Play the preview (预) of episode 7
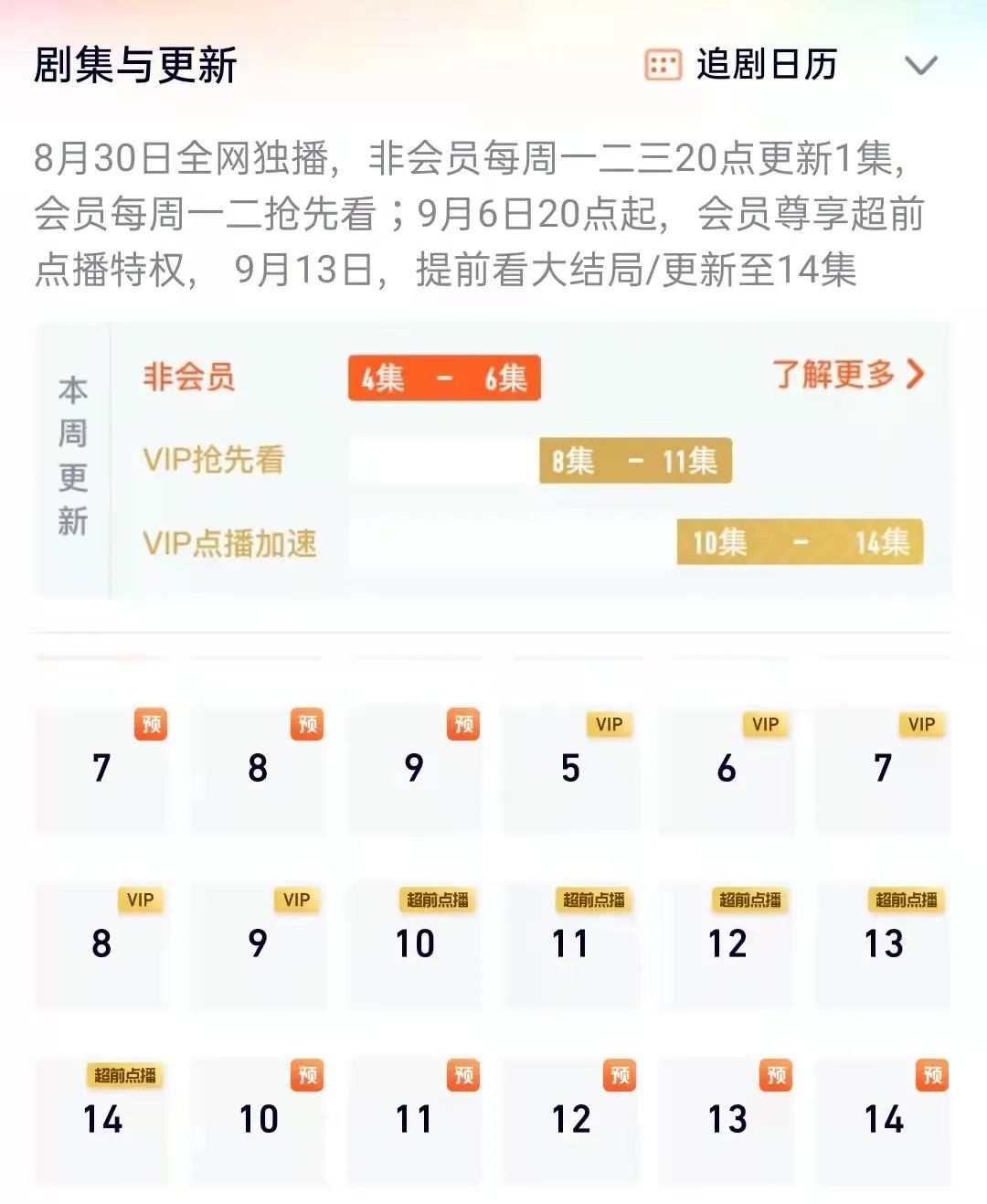Screen dimensions: 987x1204 point(101,768)
